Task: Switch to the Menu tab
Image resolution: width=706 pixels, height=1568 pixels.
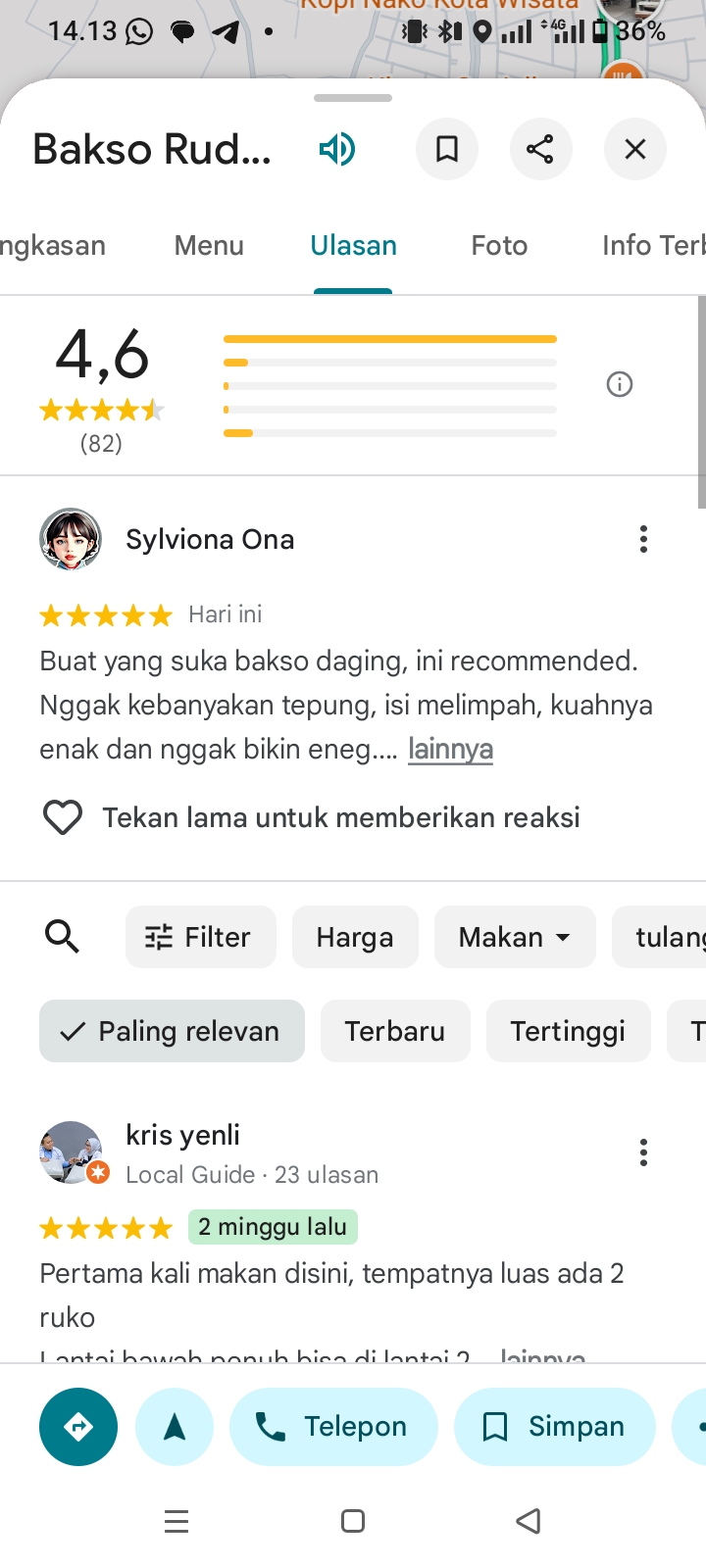Action: pyautogui.click(x=209, y=245)
